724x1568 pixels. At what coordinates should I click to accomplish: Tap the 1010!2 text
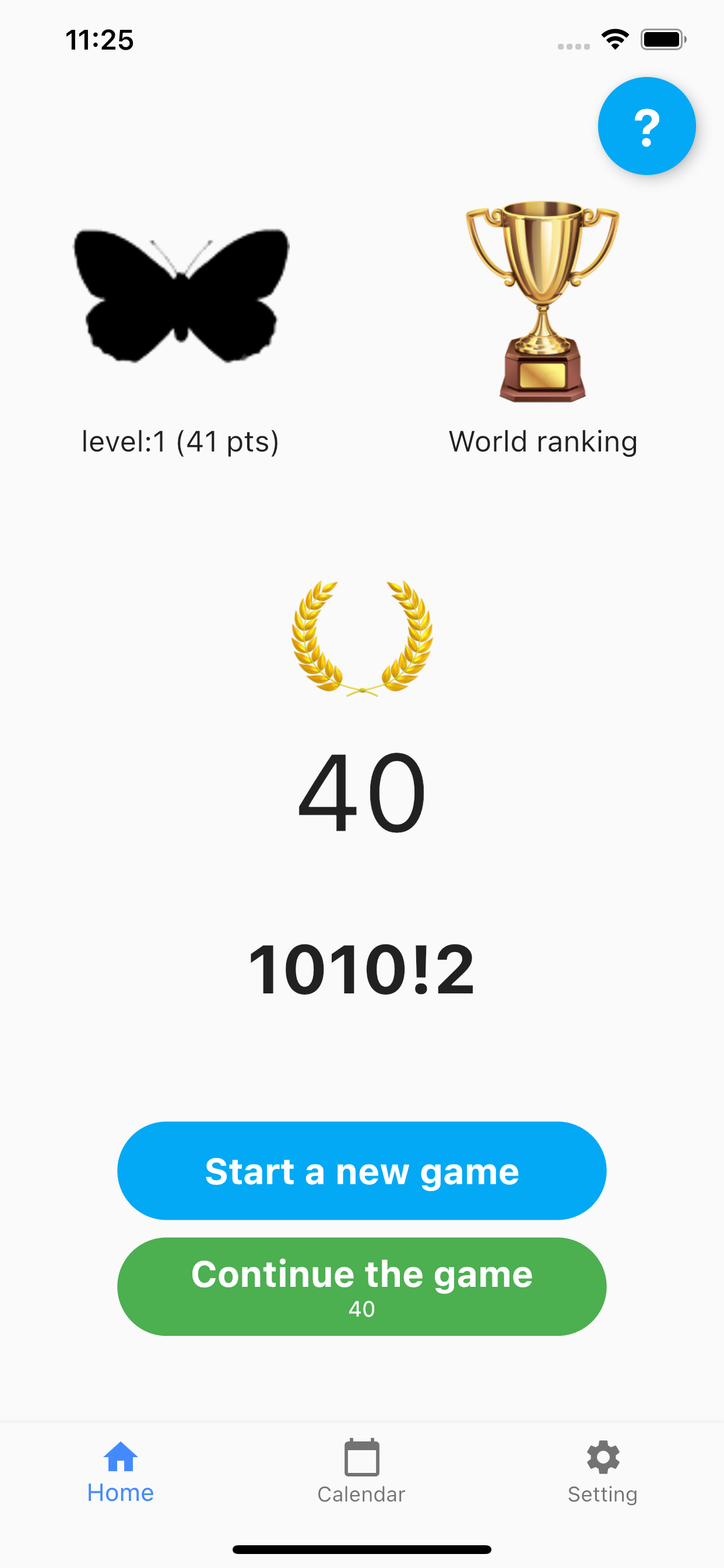[x=362, y=970]
